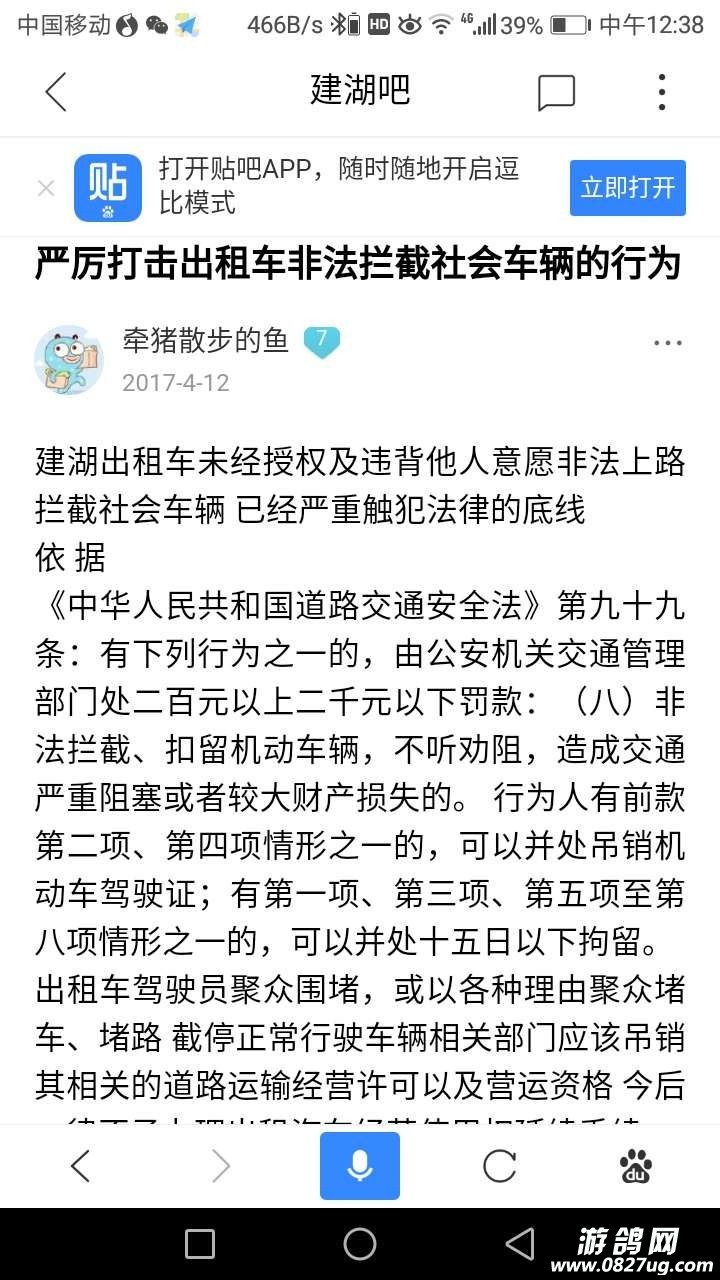Dismiss the 贴吧 app banner

[x=46, y=188]
